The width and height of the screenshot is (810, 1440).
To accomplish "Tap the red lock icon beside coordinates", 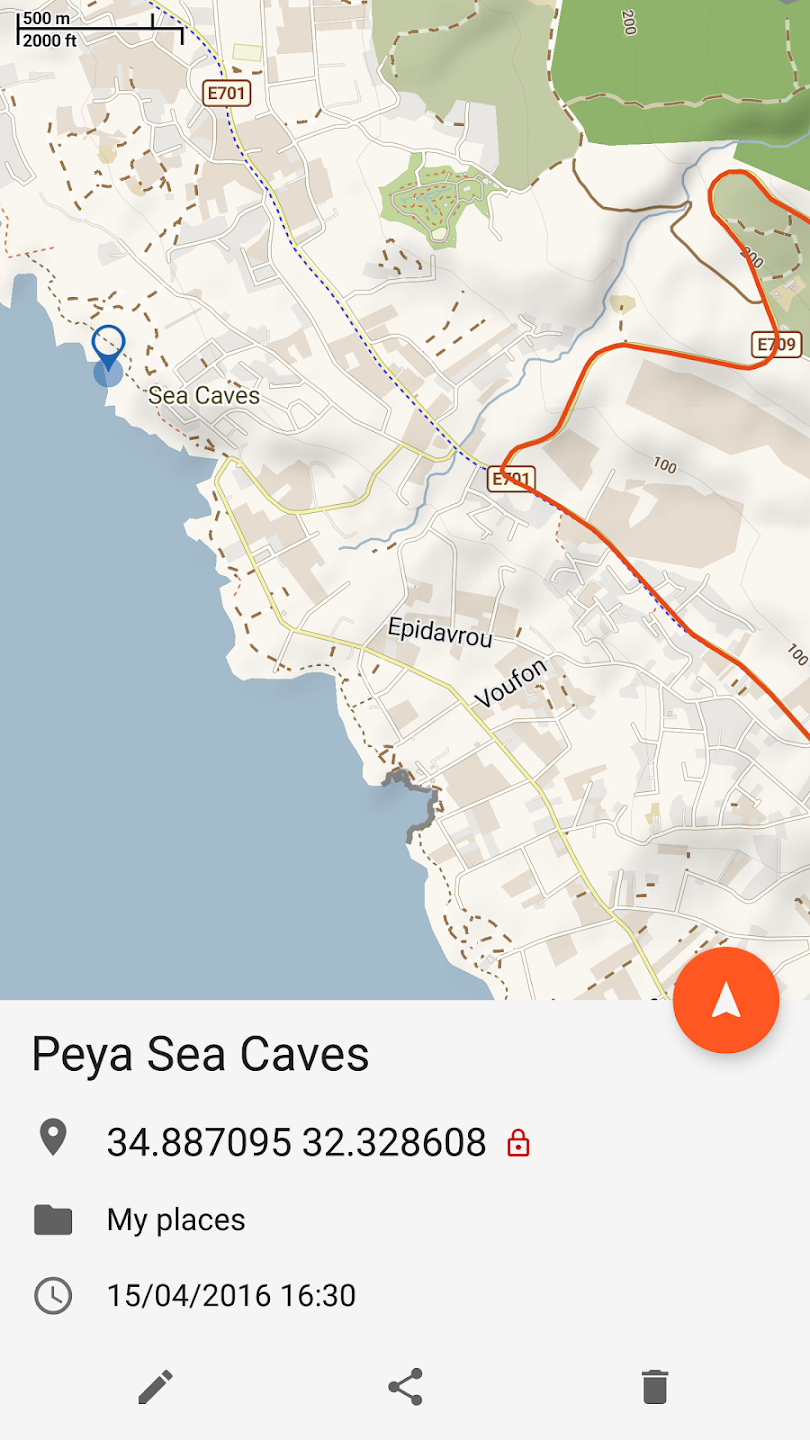I will [x=518, y=1142].
